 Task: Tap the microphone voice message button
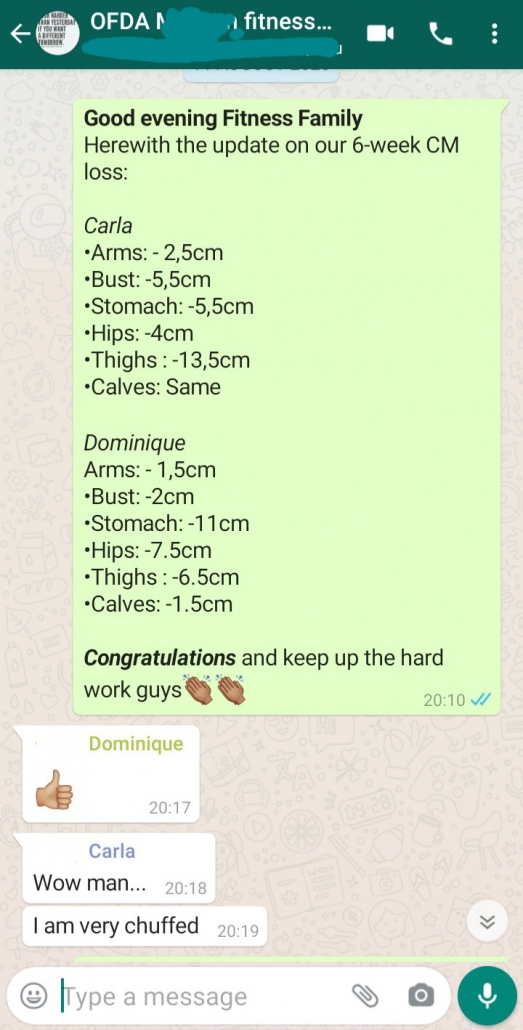pyautogui.click(x=487, y=996)
